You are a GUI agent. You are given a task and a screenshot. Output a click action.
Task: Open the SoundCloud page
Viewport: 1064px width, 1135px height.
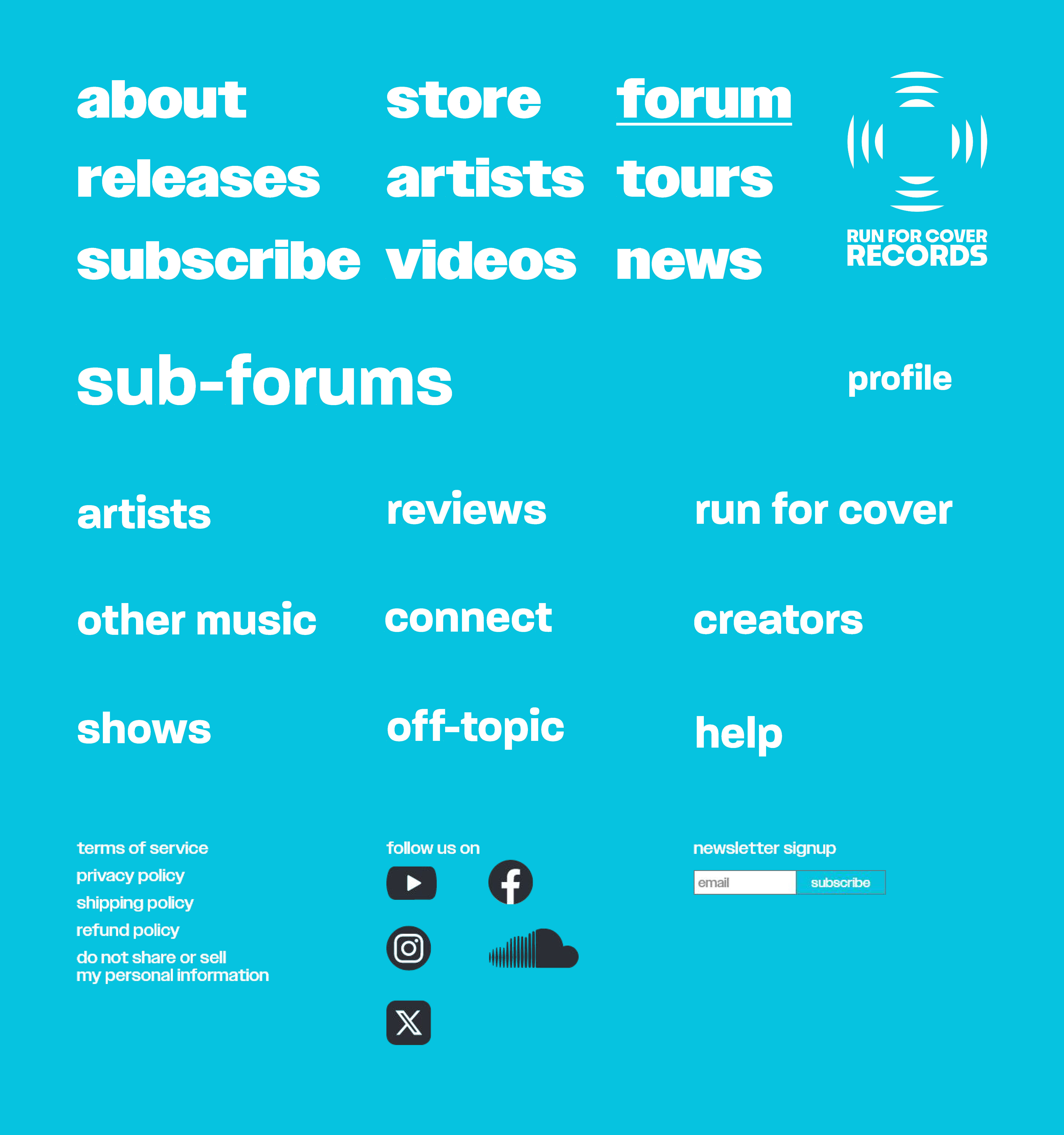[x=533, y=948]
